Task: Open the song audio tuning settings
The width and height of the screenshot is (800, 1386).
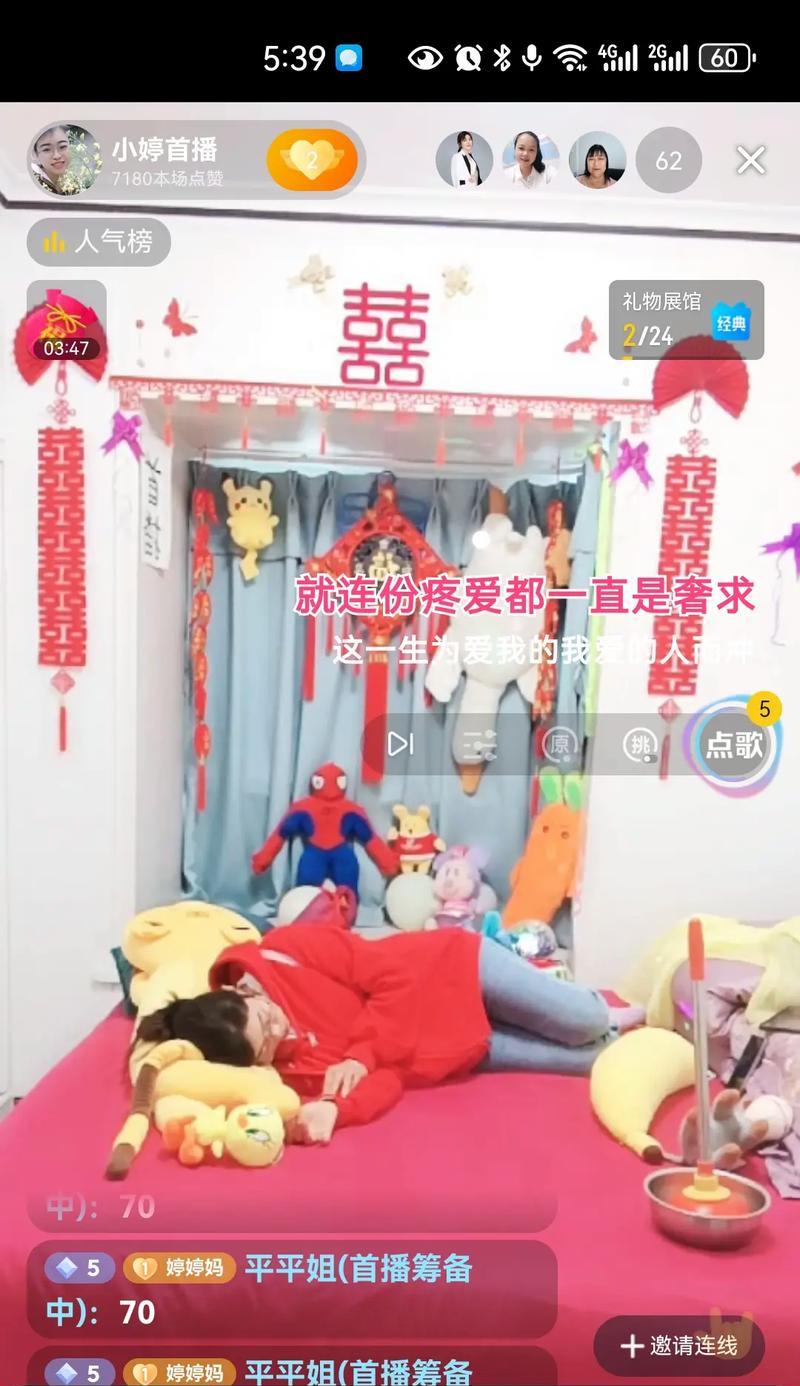Action: [480, 744]
